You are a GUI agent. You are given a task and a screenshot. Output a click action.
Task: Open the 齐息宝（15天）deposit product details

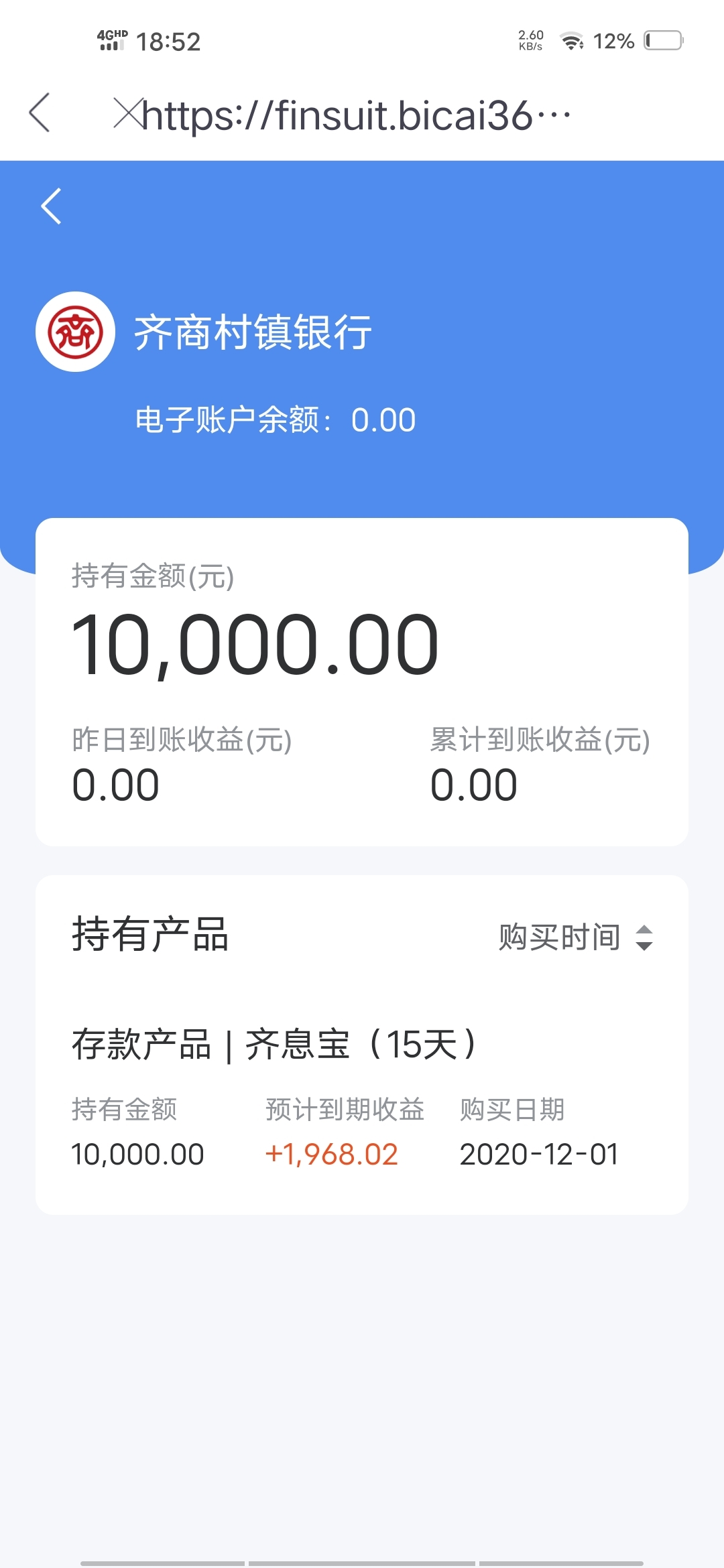click(362, 1098)
